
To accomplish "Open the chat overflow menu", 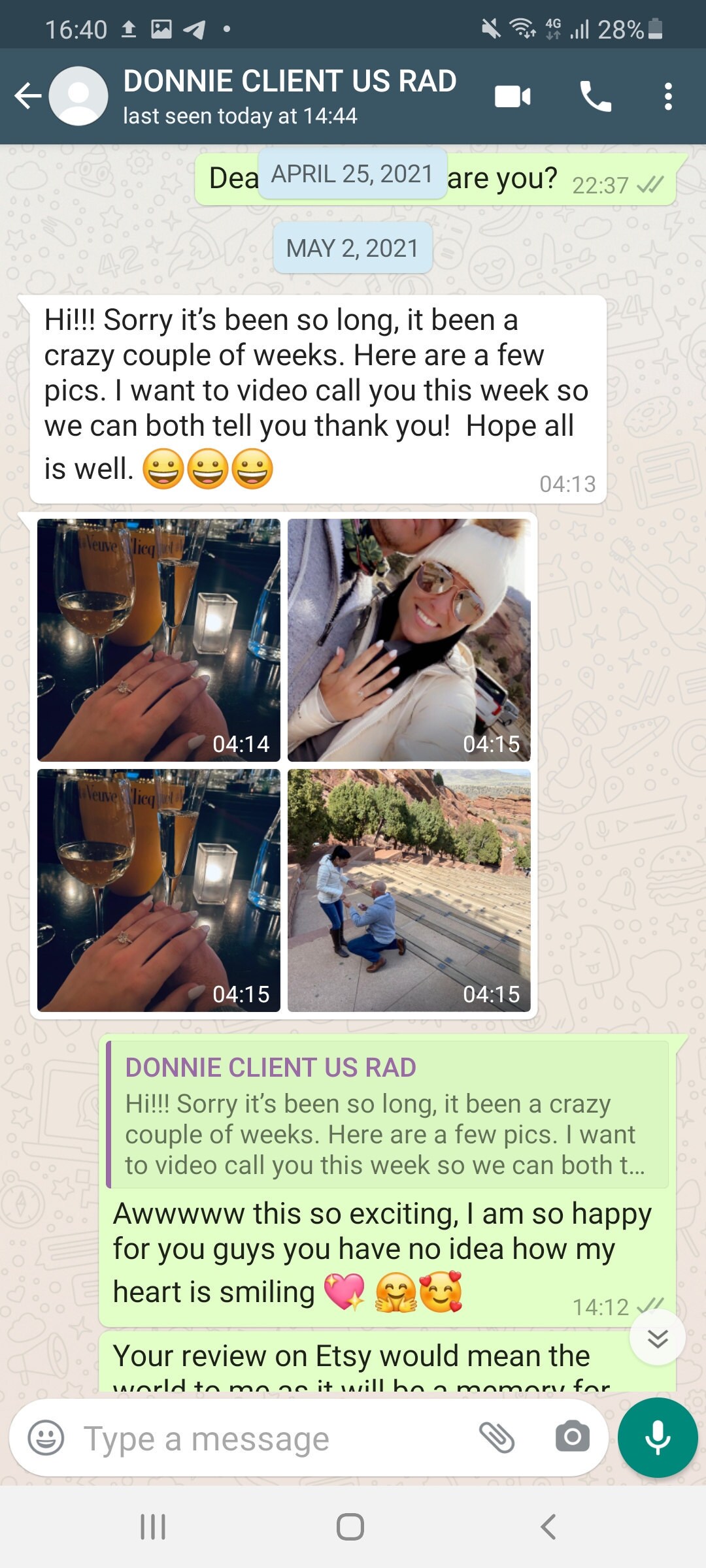I will click(x=667, y=97).
